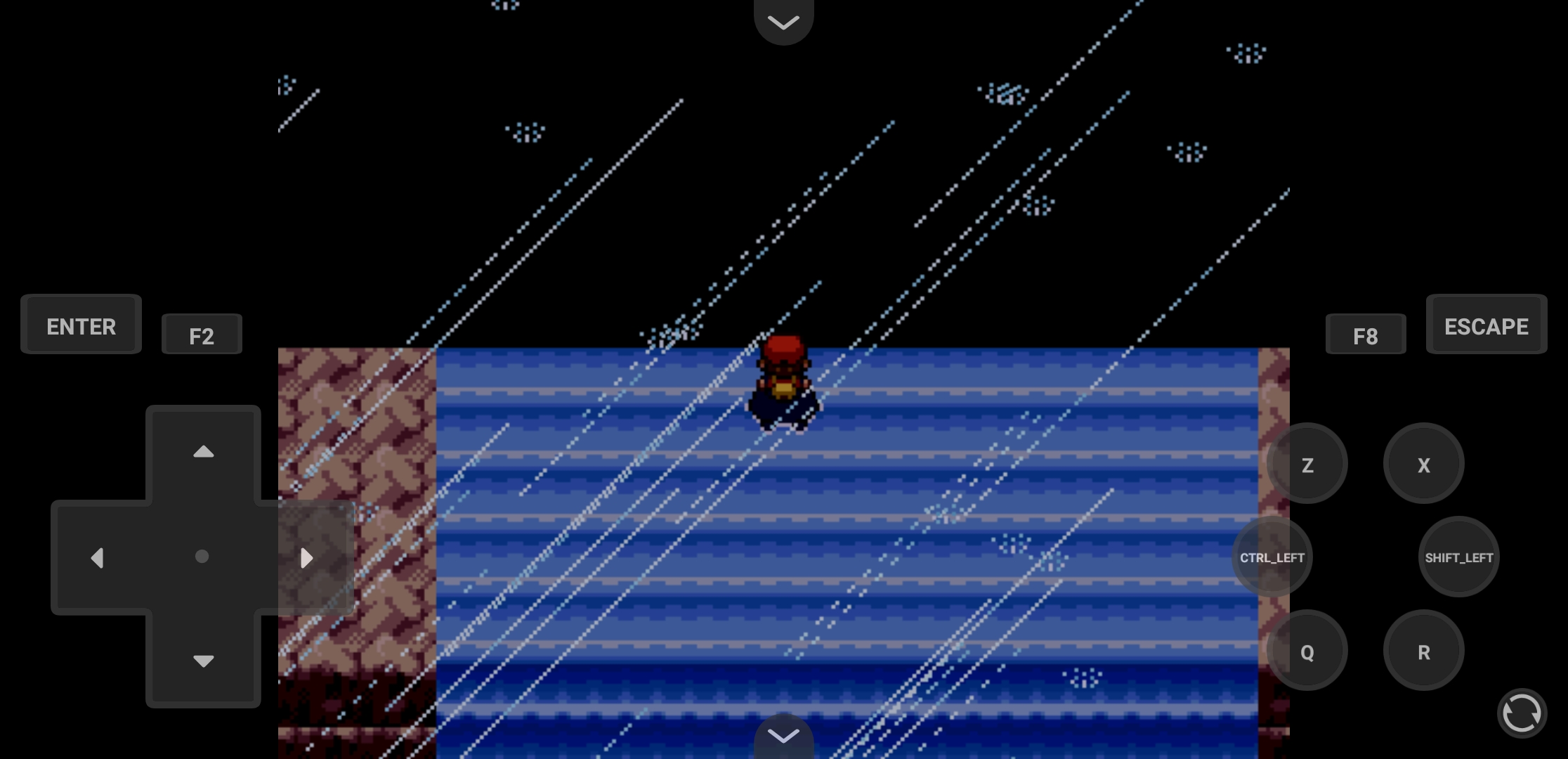The width and height of the screenshot is (1568, 759).
Task: Tap the circular rotate arrows icon
Action: pyautogui.click(x=1522, y=713)
